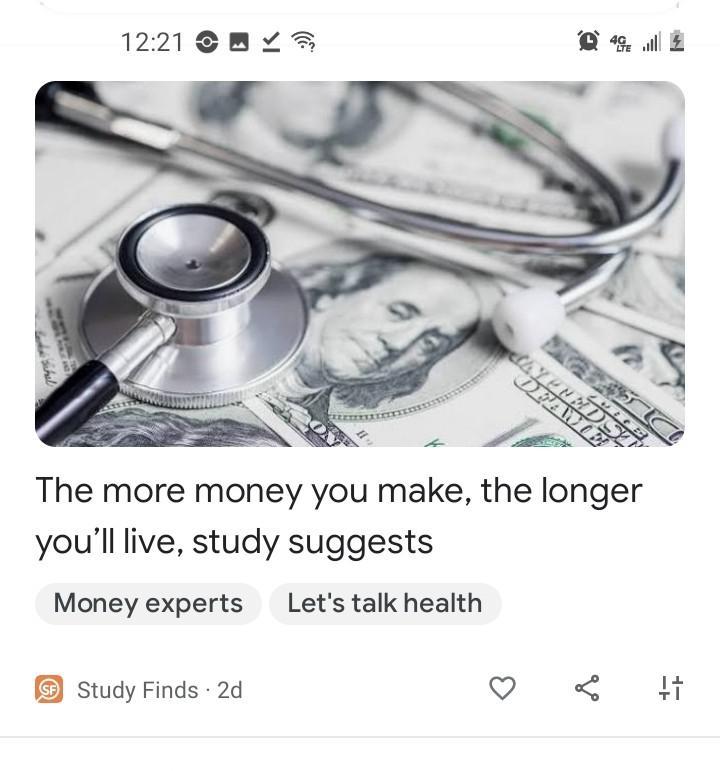Viewport: 720px width, 771px height.
Task: Open the feed customization options icon
Action: point(671,688)
